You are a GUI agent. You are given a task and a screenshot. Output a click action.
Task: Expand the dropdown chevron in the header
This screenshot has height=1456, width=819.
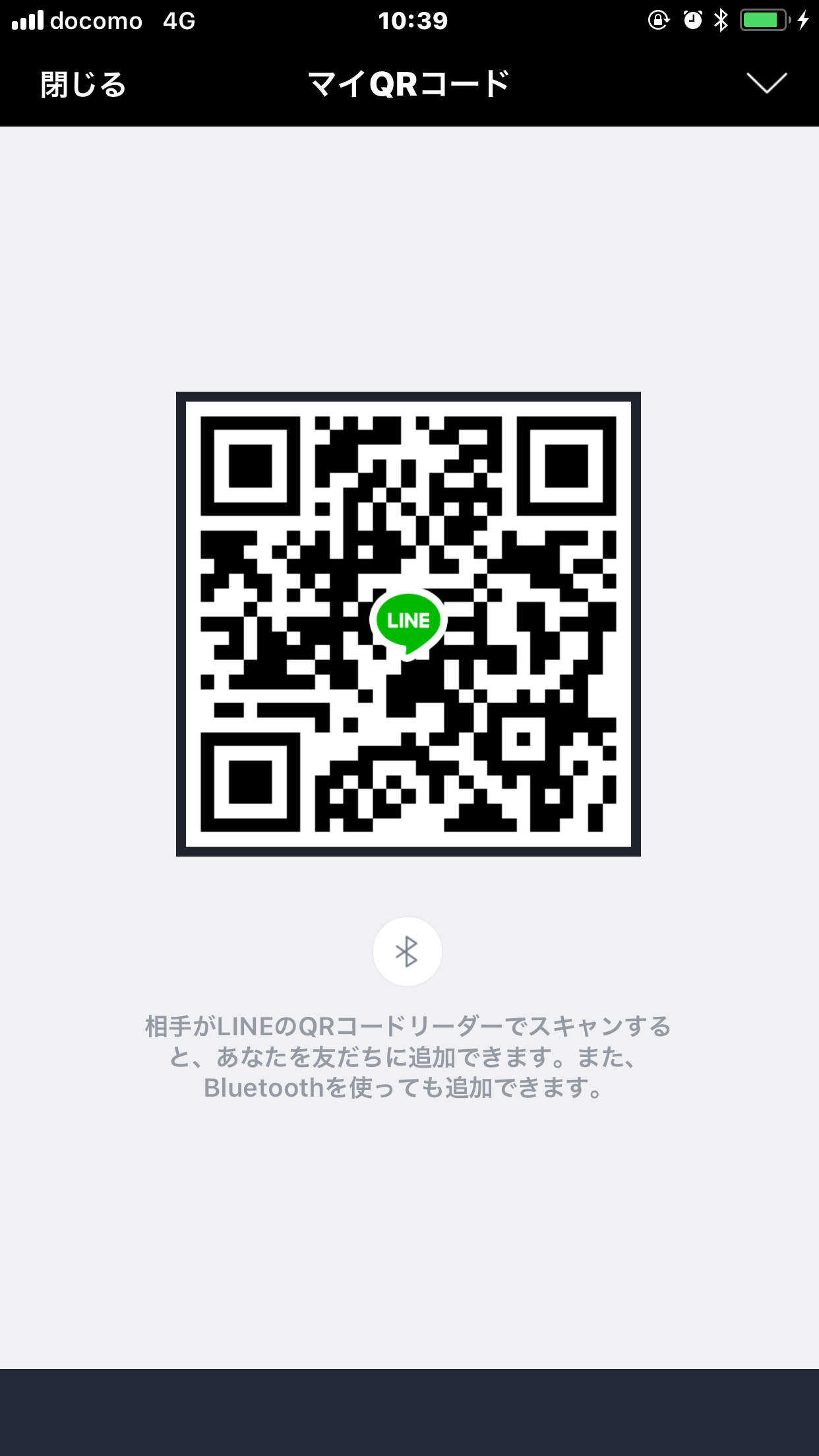tap(766, 83)
